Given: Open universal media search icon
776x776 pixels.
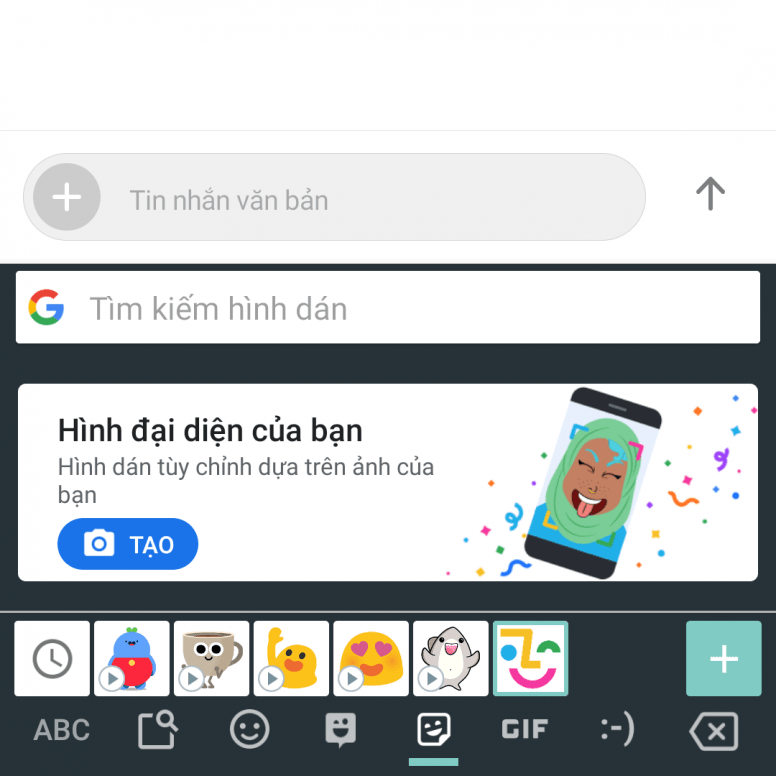Looking at the screenshot, I should coord(157,731).
